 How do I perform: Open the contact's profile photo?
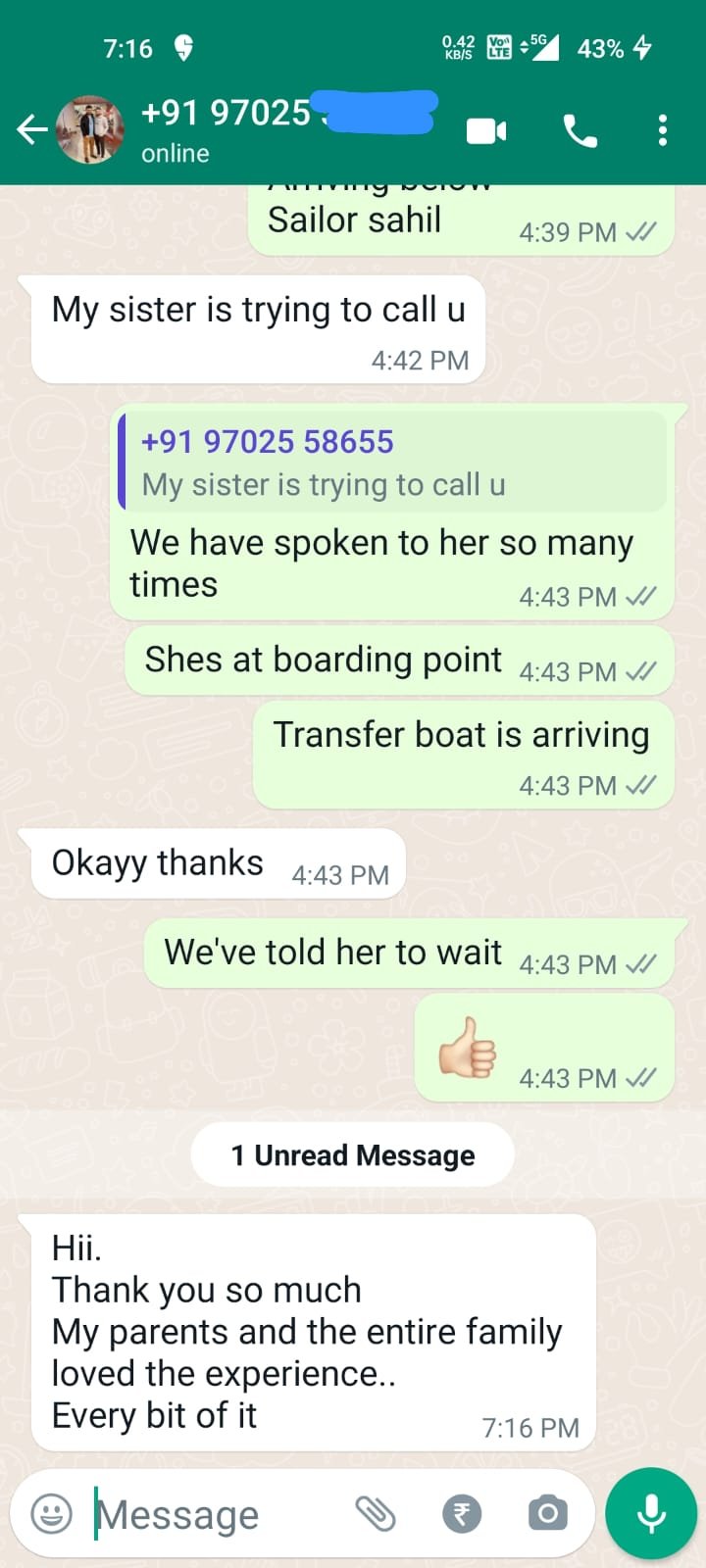click(90, 129)
